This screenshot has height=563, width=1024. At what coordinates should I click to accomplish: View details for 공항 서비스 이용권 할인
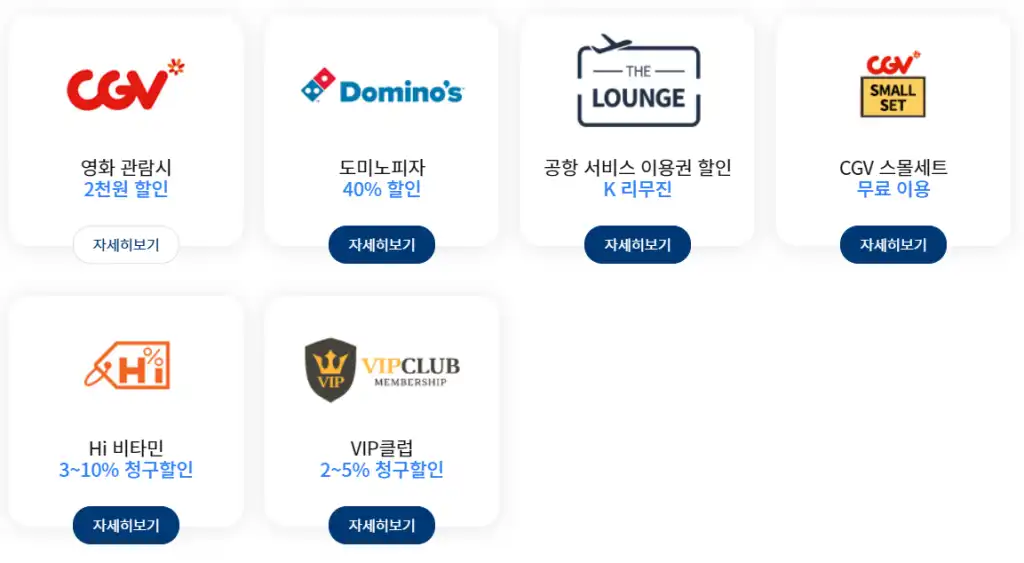pos(637,245)
